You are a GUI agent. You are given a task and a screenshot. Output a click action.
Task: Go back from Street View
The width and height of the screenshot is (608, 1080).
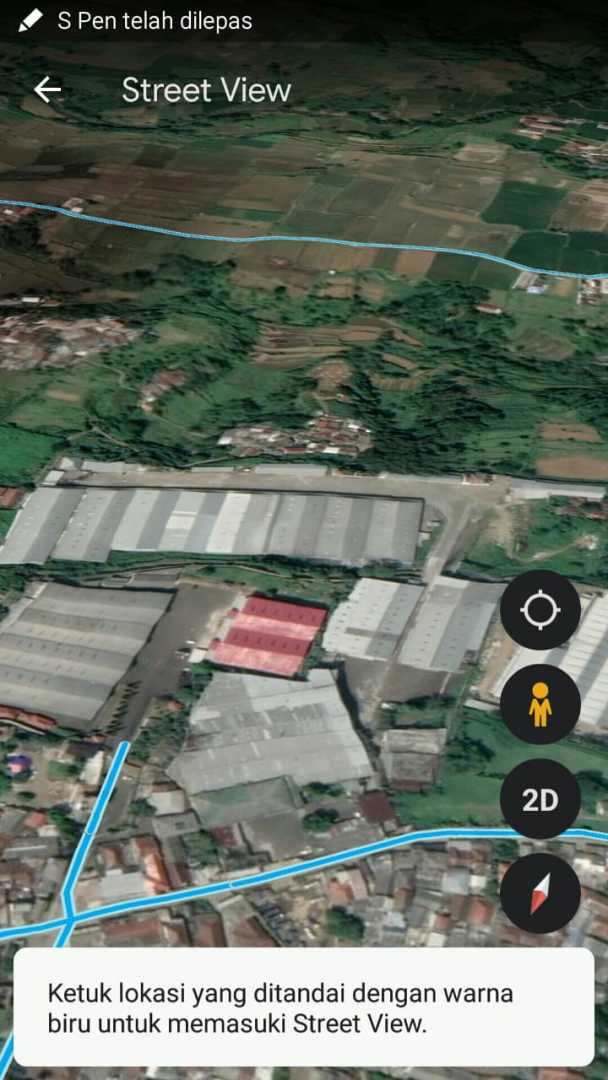coord(47,90)
